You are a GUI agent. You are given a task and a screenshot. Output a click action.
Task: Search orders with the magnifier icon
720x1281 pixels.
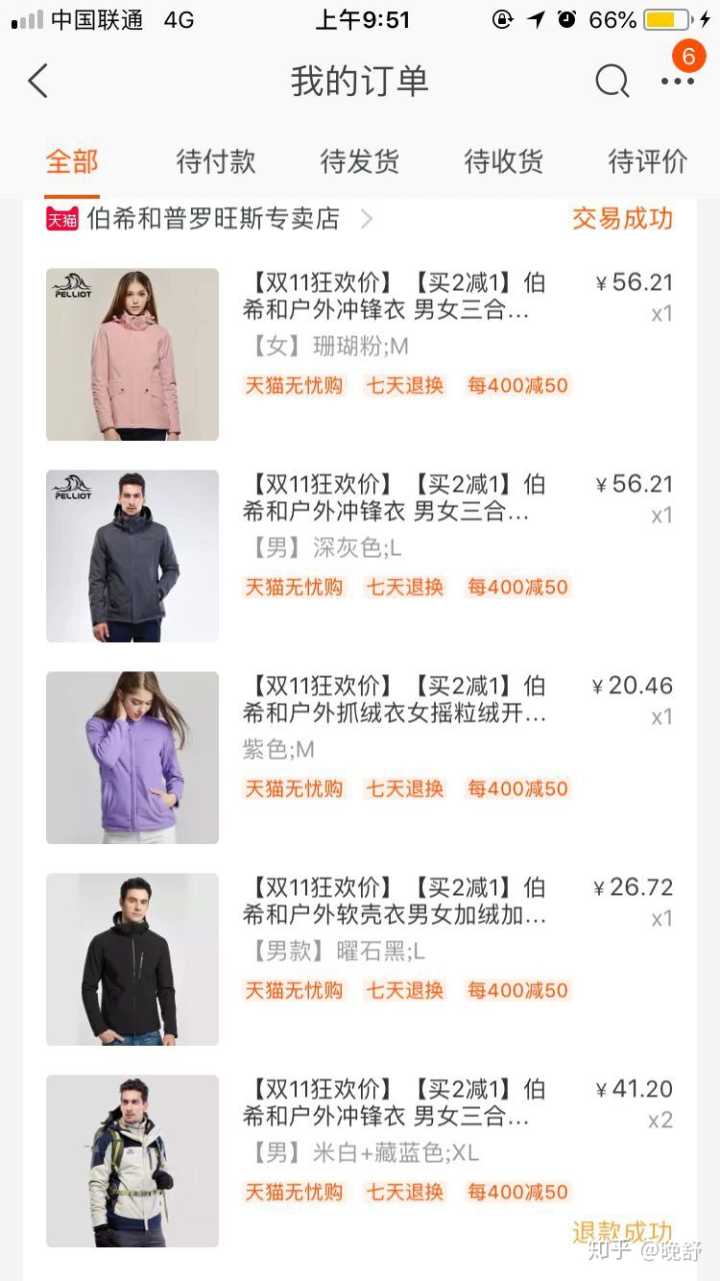(612, 81)
